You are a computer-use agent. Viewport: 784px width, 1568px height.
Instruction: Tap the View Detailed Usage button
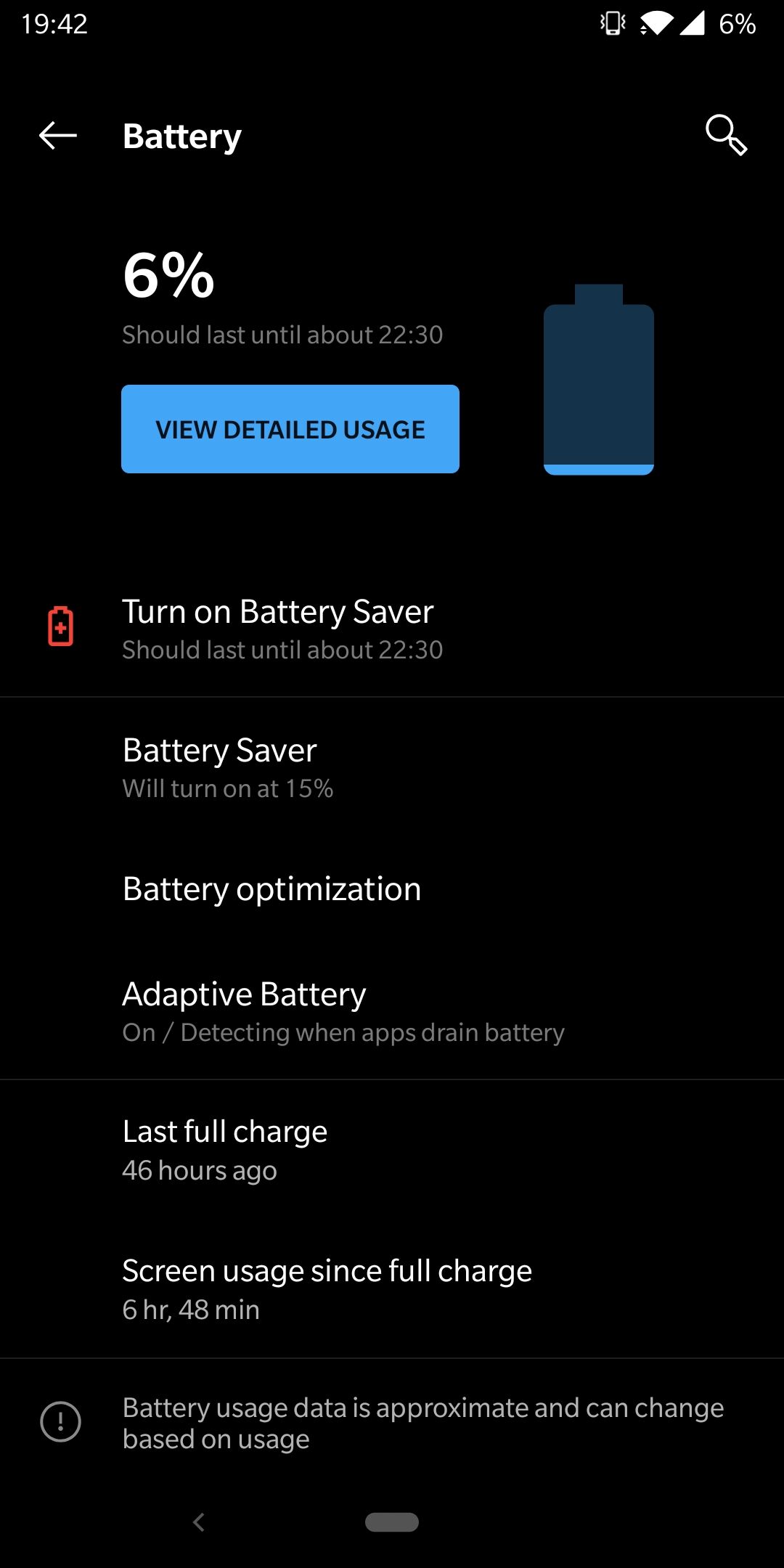(290, 429)
